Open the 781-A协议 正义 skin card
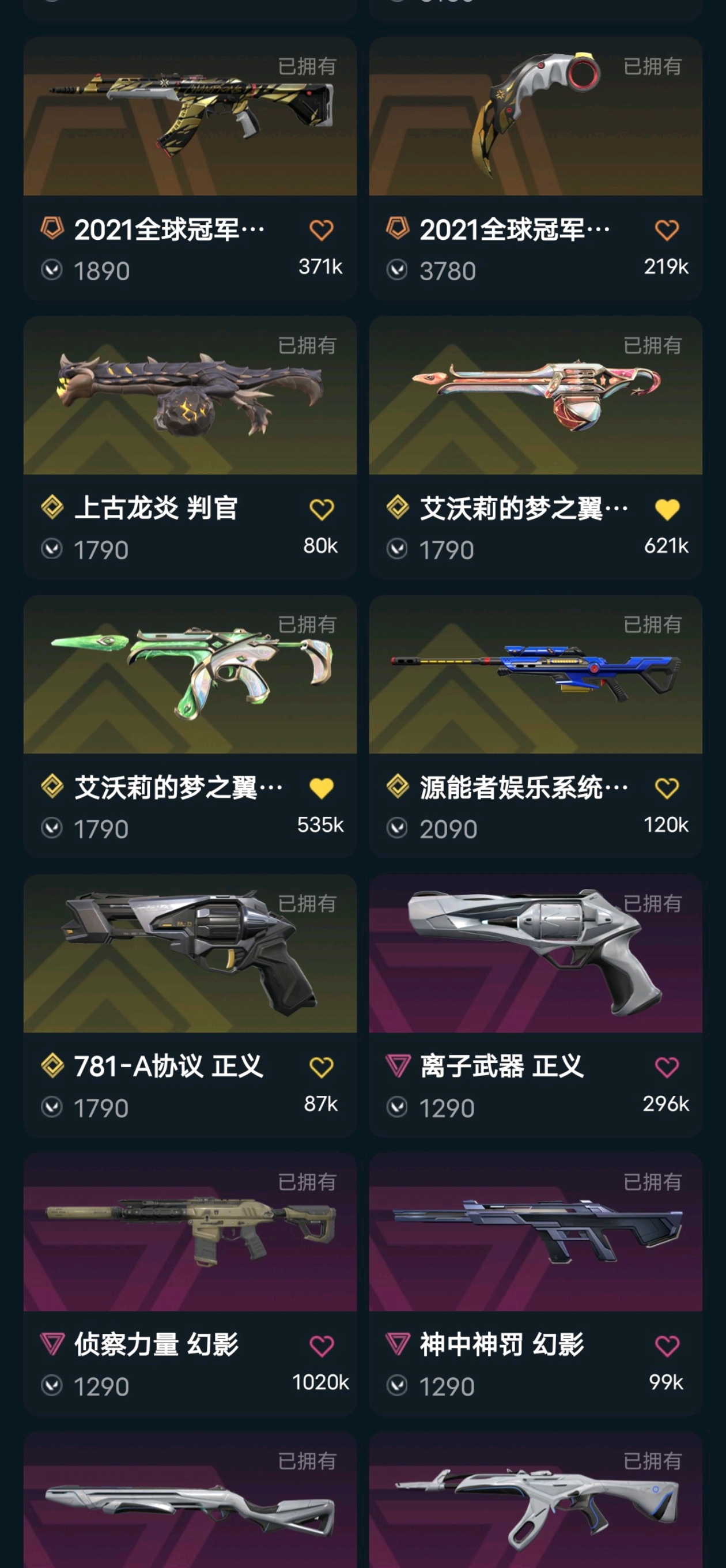The height and width of the screenshot is (1568, 726). tap(190, 954)
